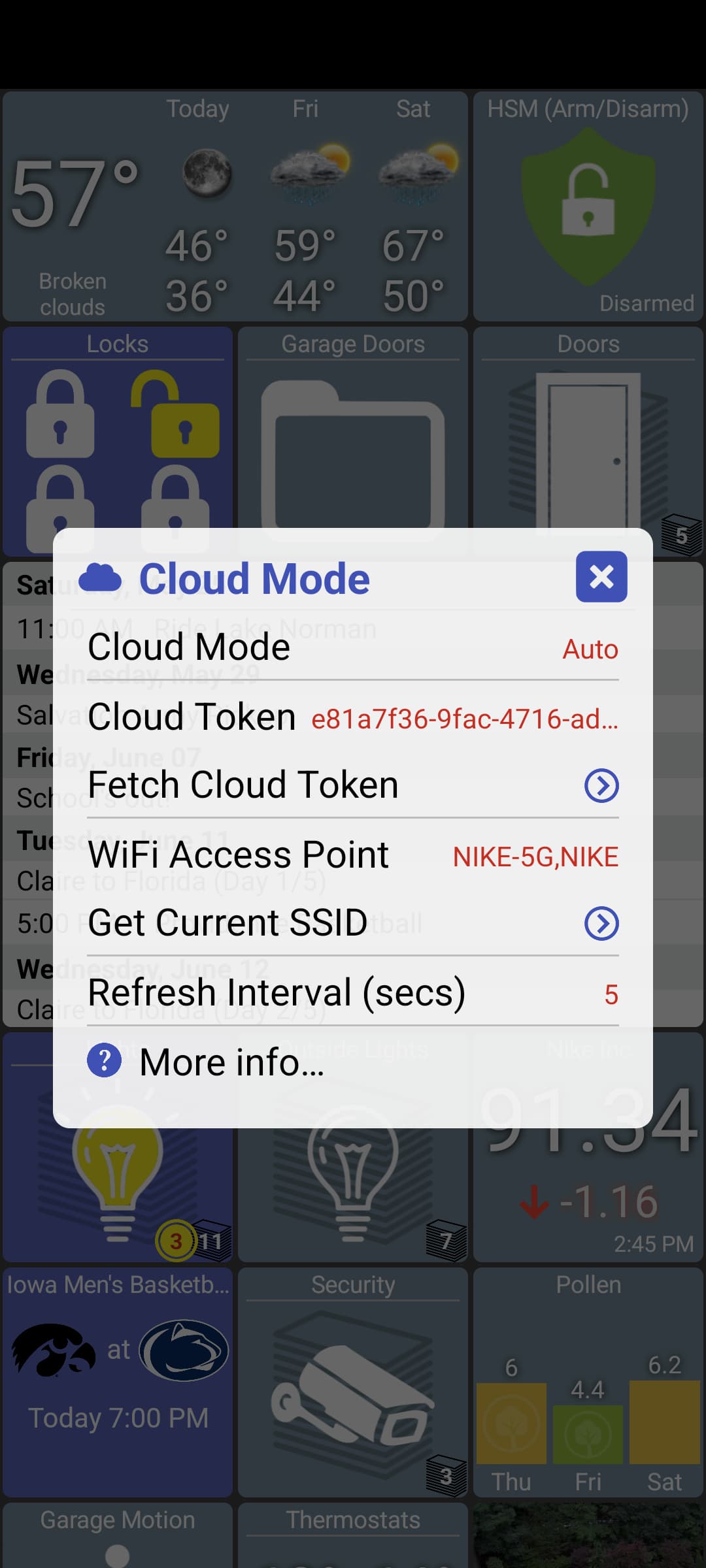Fetch Cloud Token
This screenshot has height=1568, width=706.
pyautogui.click(x=601, y=785)
